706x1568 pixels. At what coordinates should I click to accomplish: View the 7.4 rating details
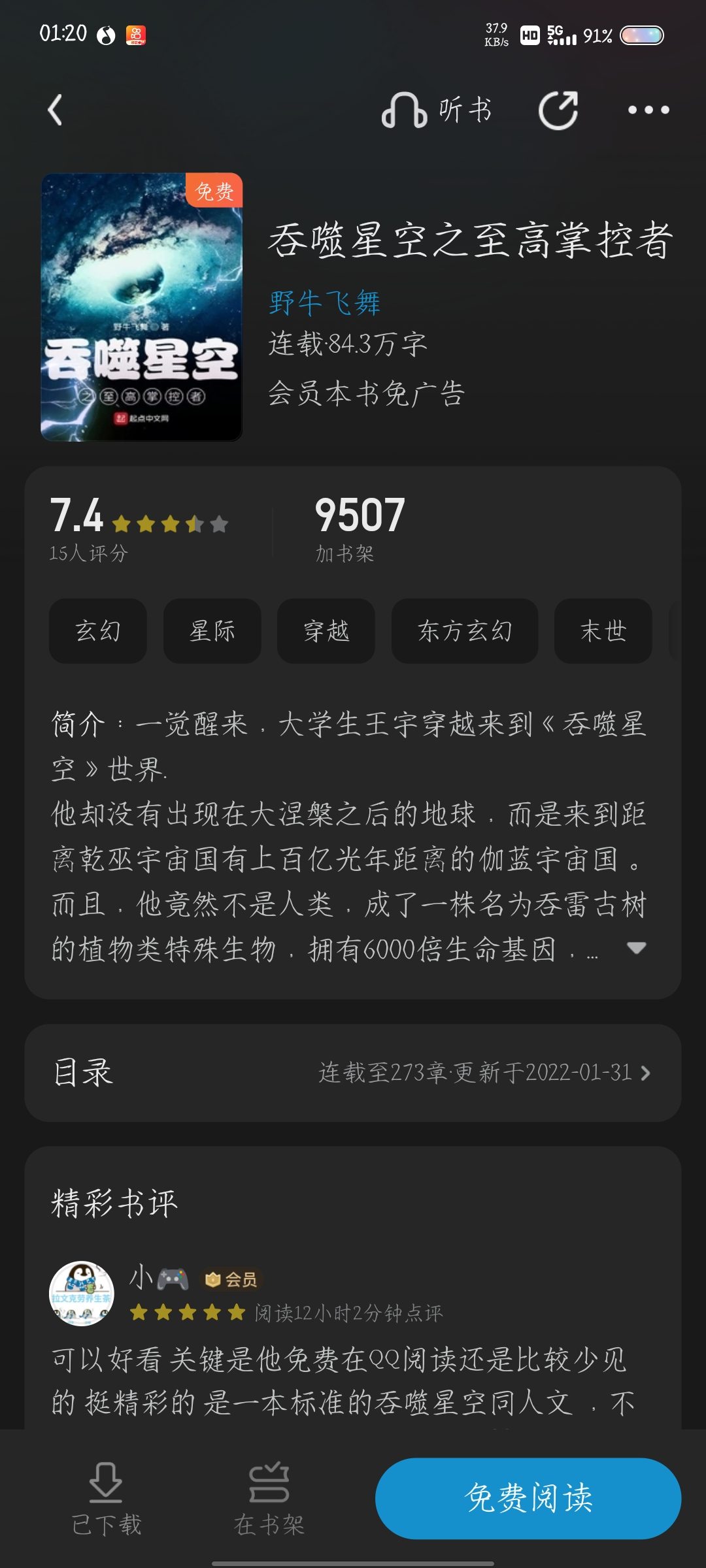pyautogui.click(x=139, y=528)
